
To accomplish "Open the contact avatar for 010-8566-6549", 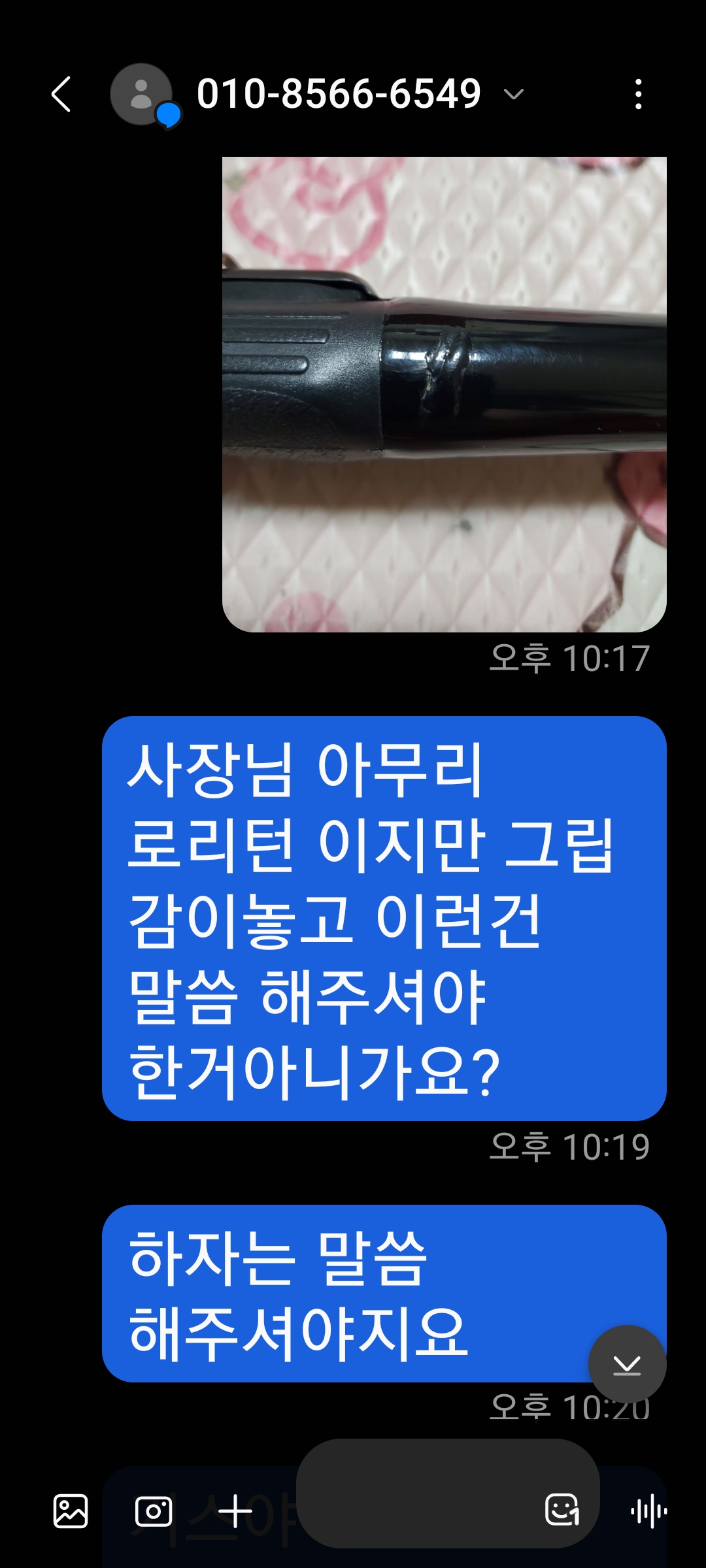I will pyautogui.click(x=141, y=94).
